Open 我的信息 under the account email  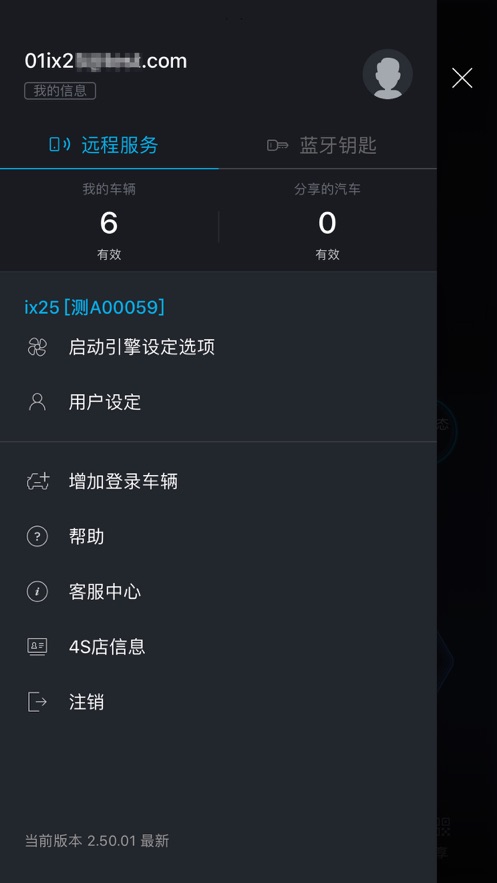click(60, 91)
